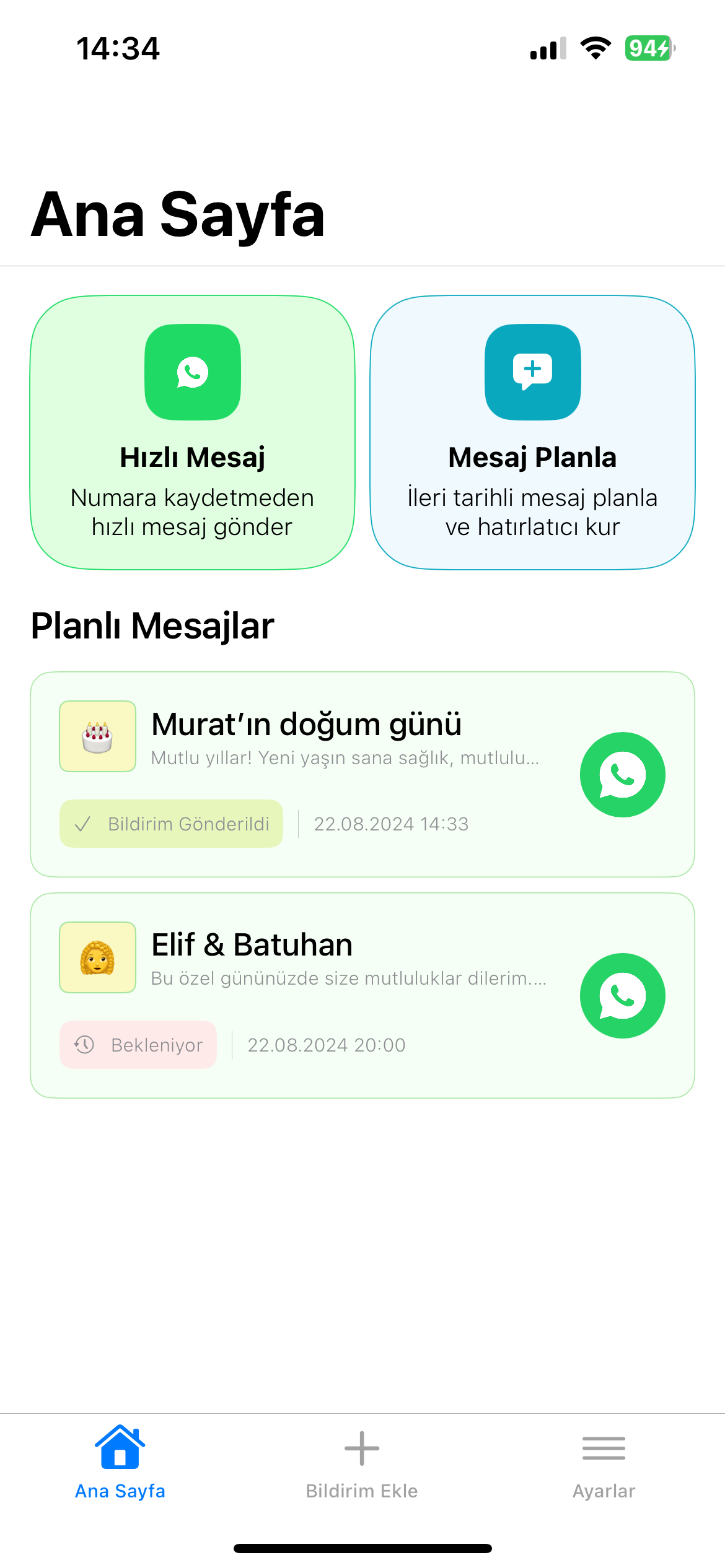Switch to the Ana Sayfa tab
Screen dimensions: 725x1568
pyautogui.click(x=120, y=1463)
